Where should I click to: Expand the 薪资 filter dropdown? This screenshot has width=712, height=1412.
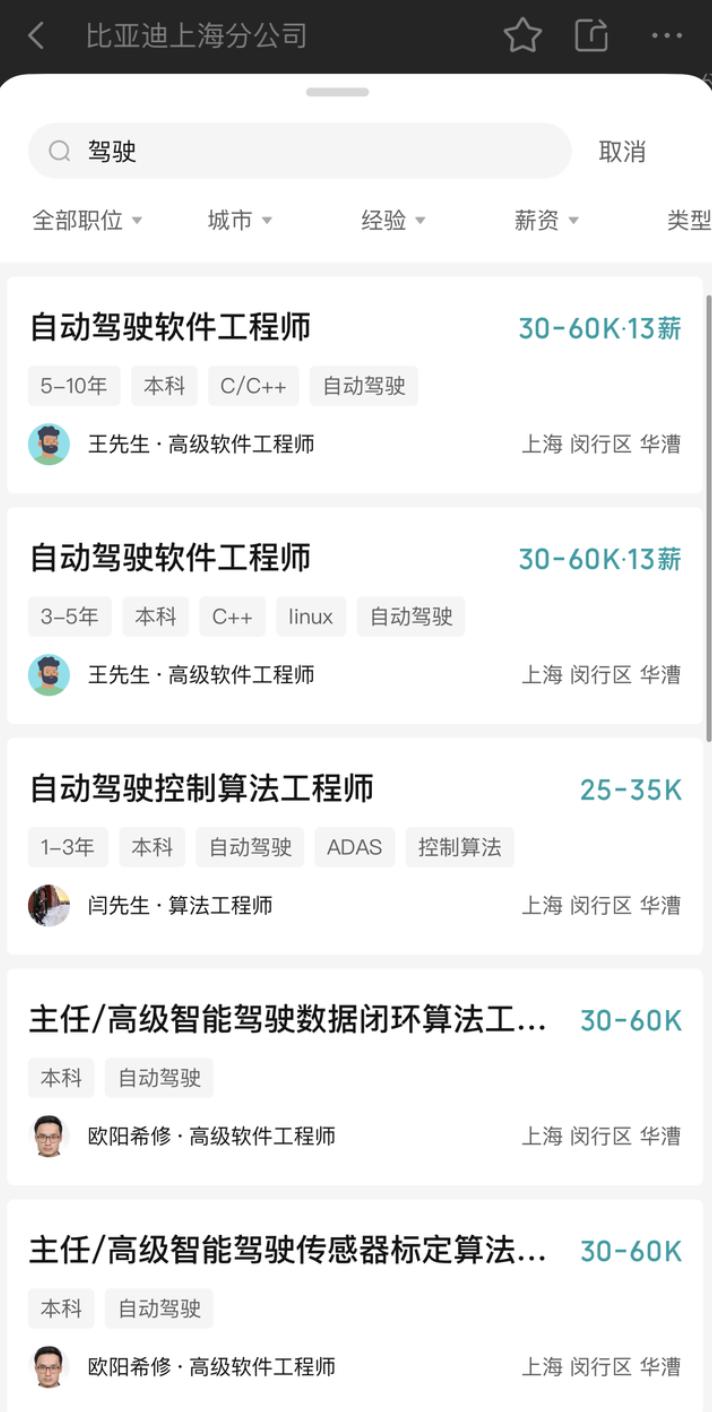pos(545,220)
